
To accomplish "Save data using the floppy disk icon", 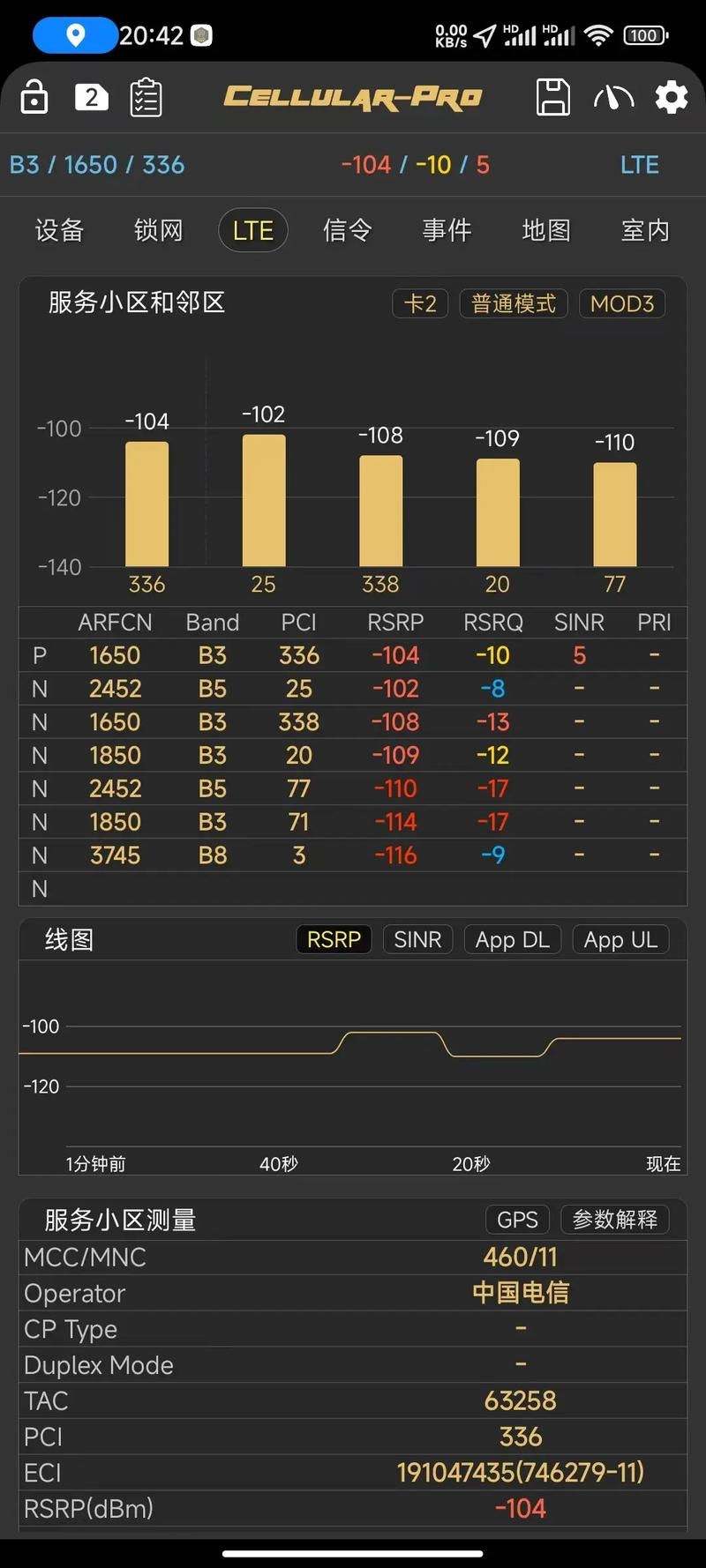I will (553, 97).
